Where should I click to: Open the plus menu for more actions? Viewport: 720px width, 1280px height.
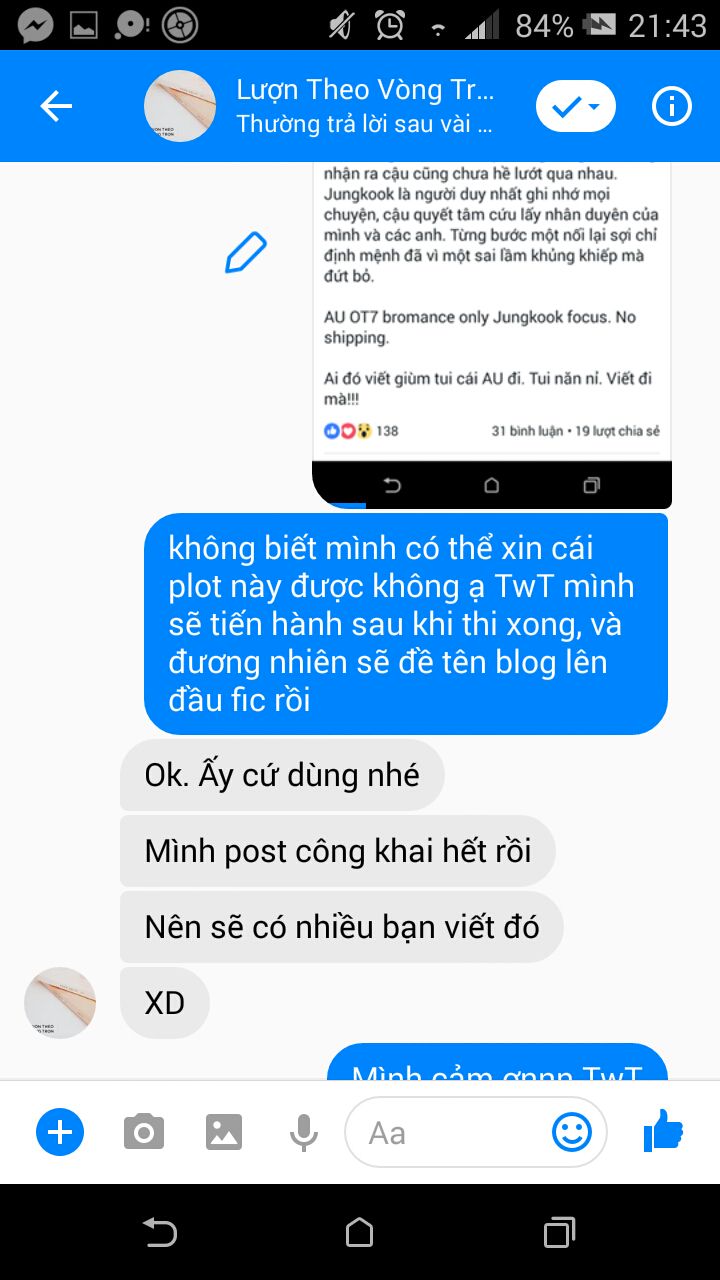[60, 1133]
